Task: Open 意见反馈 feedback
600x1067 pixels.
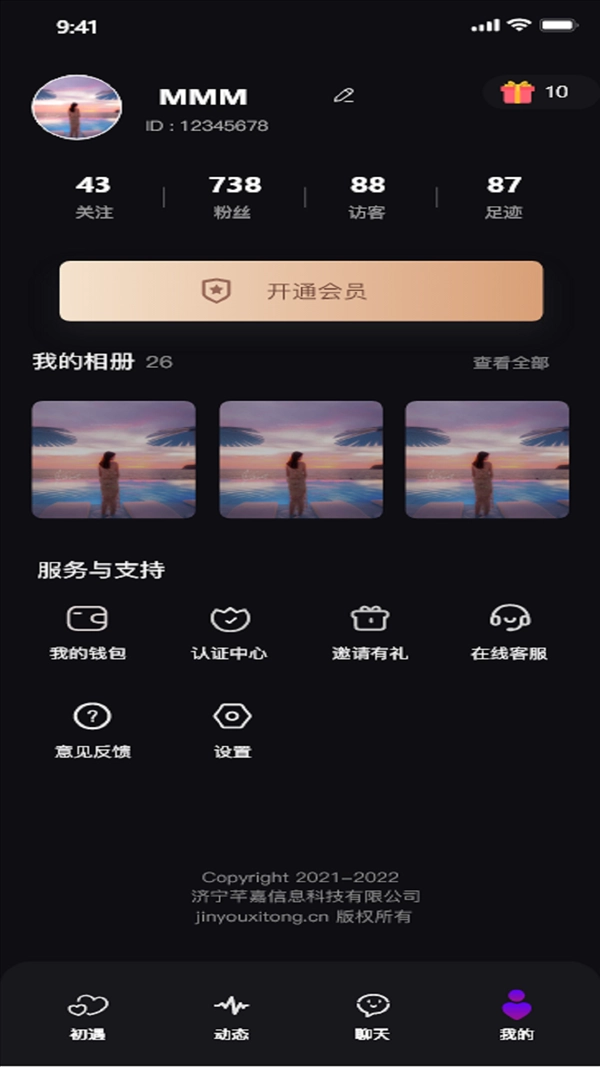Action: click(93, 730)
